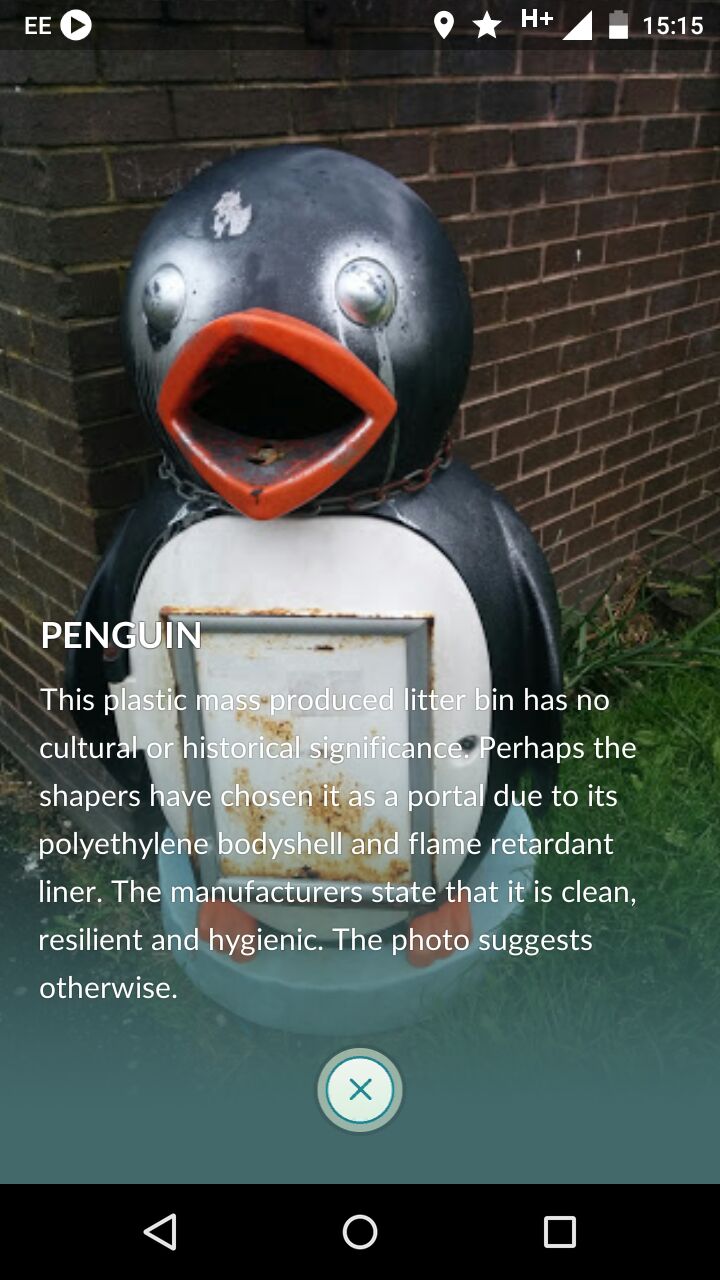Open the recent apps view
The width and height of the screenshot is (720, 1280).
[559, 1231]
